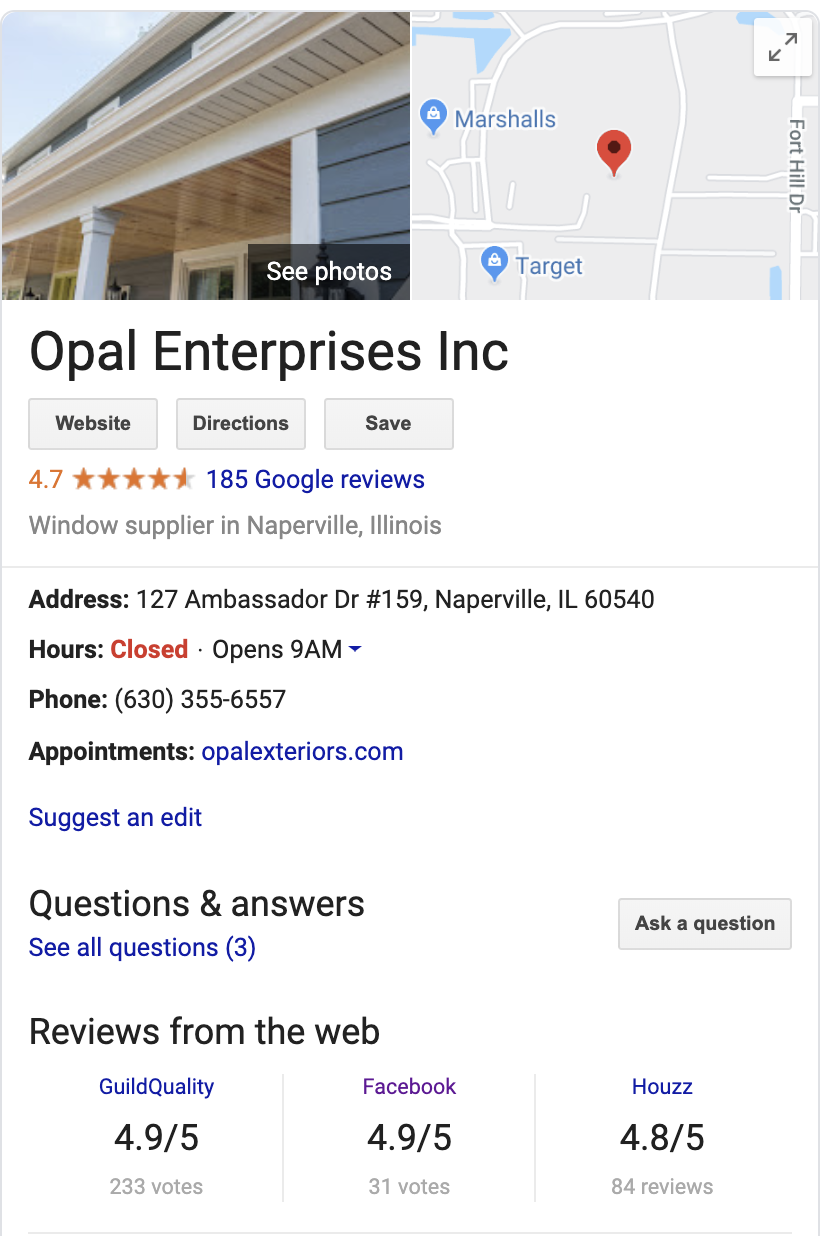Tap Suggest an edit
The image size is (830, 1236).
[x=115, y=817]
